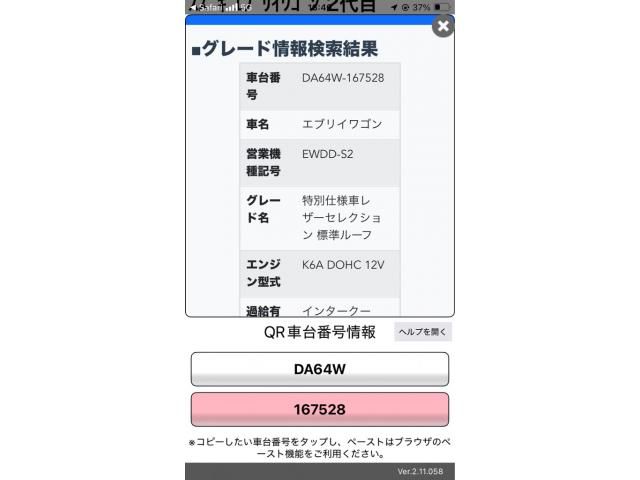Copy the DA64W chassis code
Viewport: 640px width, 480px height.
click(319, 369)
